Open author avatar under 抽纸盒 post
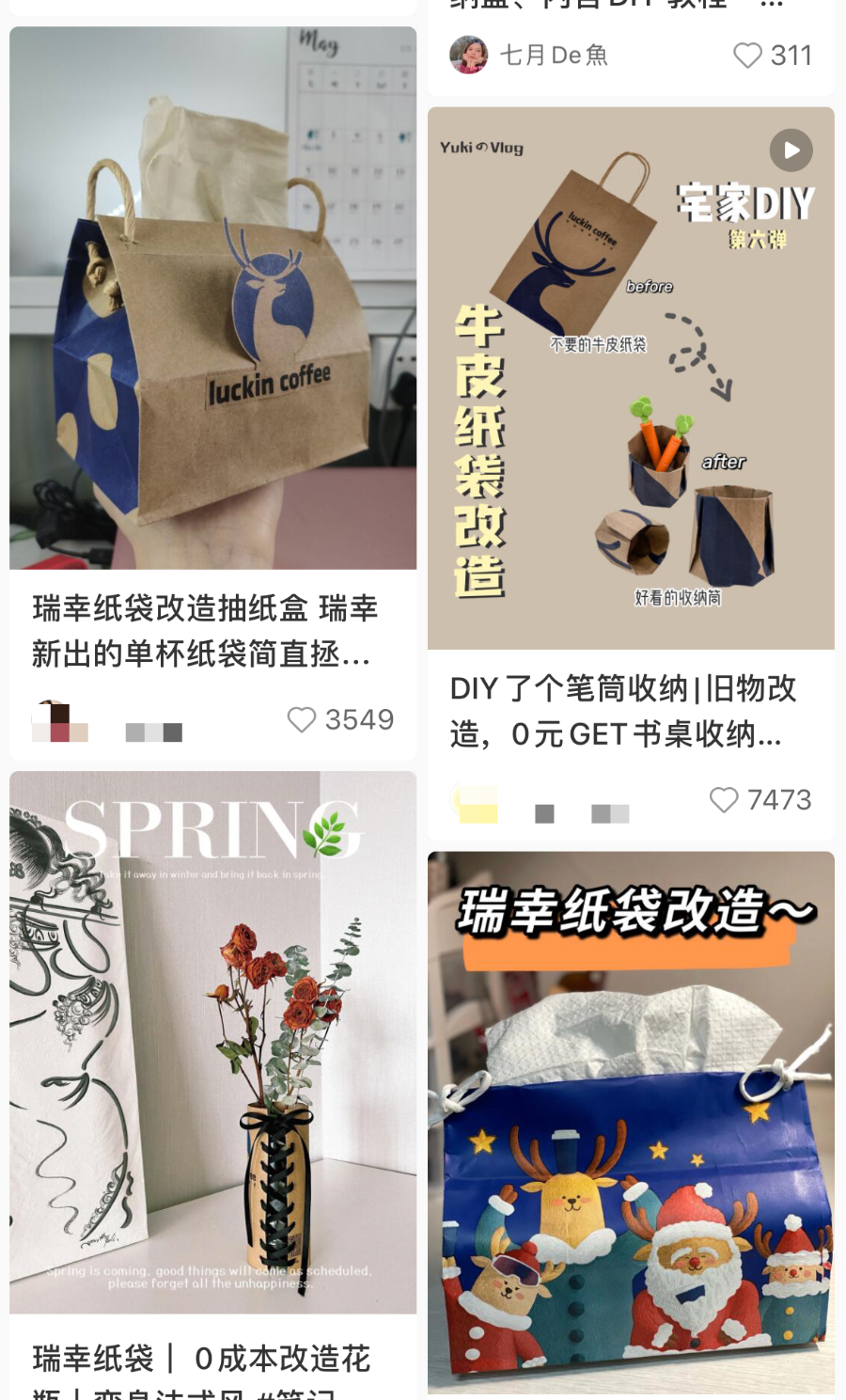Viewport: 846px width, 1400px height. pos(59,721)
